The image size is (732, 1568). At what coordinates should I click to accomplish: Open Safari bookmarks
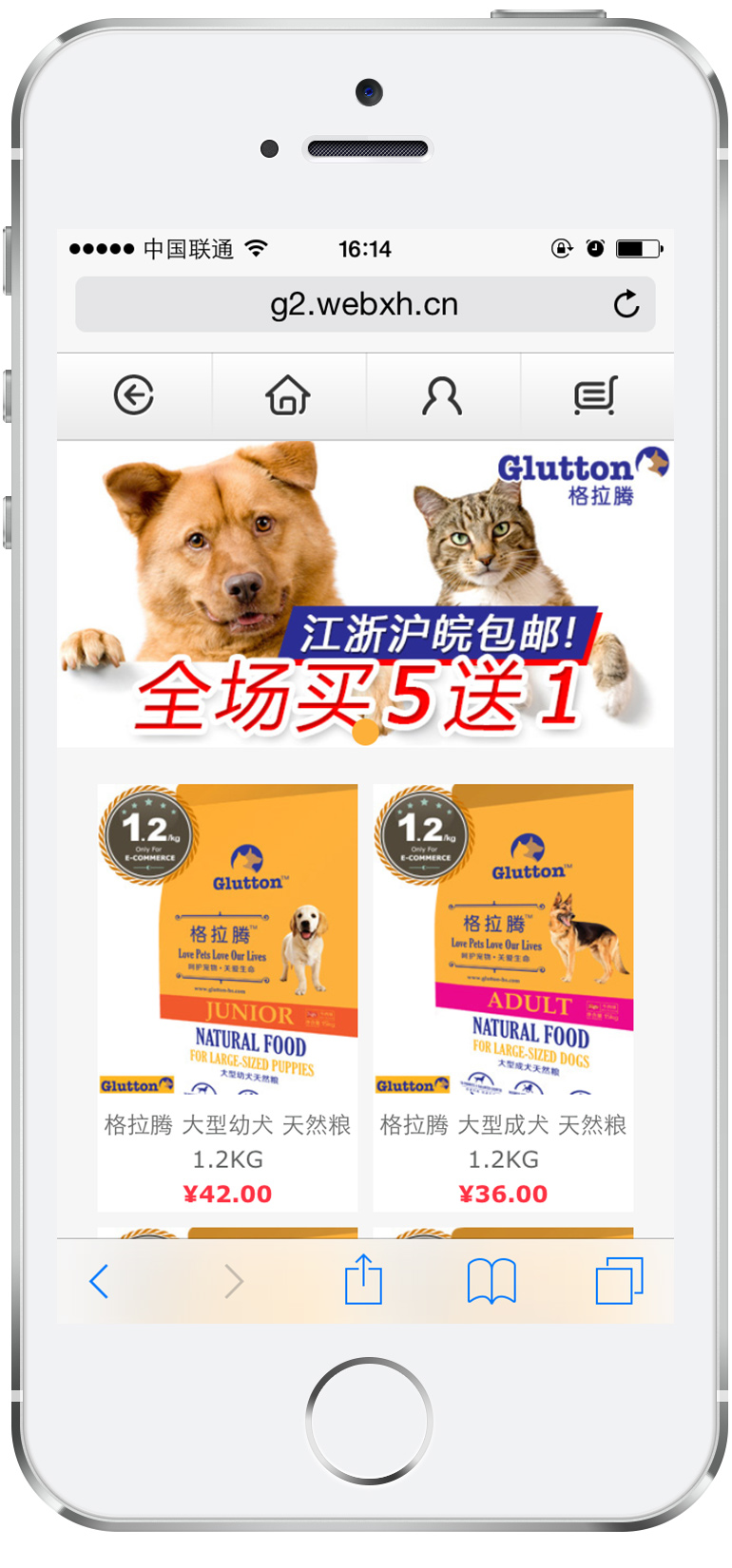point(491,1281)
